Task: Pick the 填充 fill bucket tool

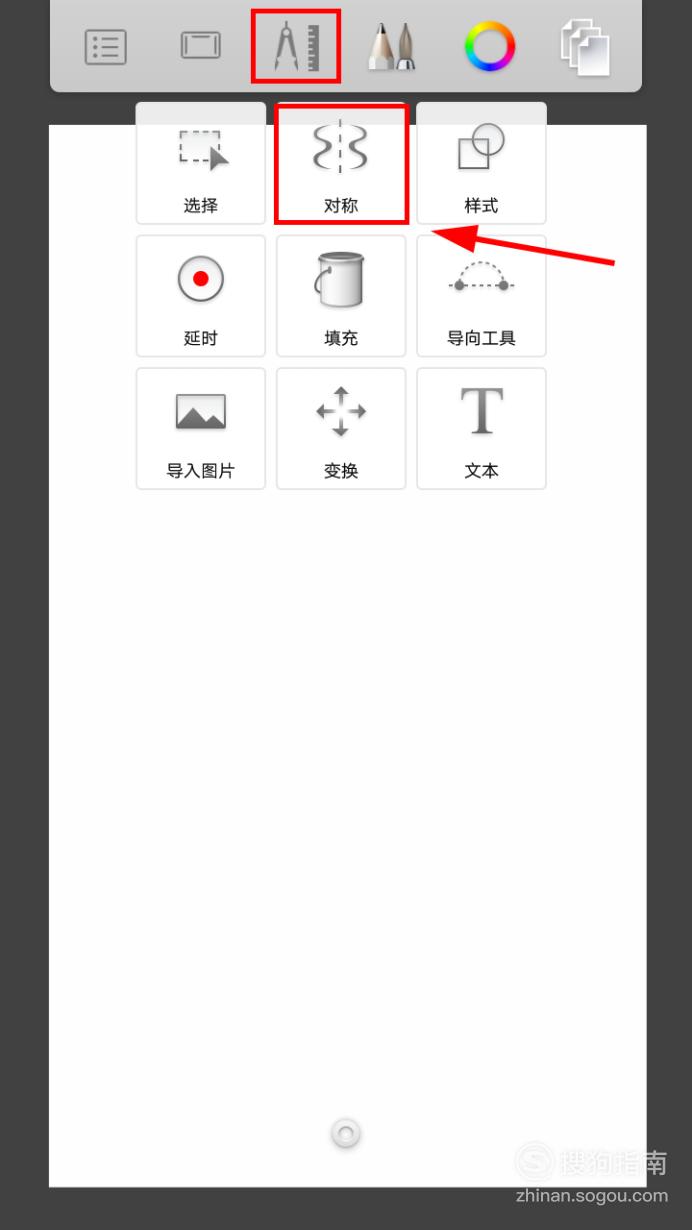Action: pos(341,296)
